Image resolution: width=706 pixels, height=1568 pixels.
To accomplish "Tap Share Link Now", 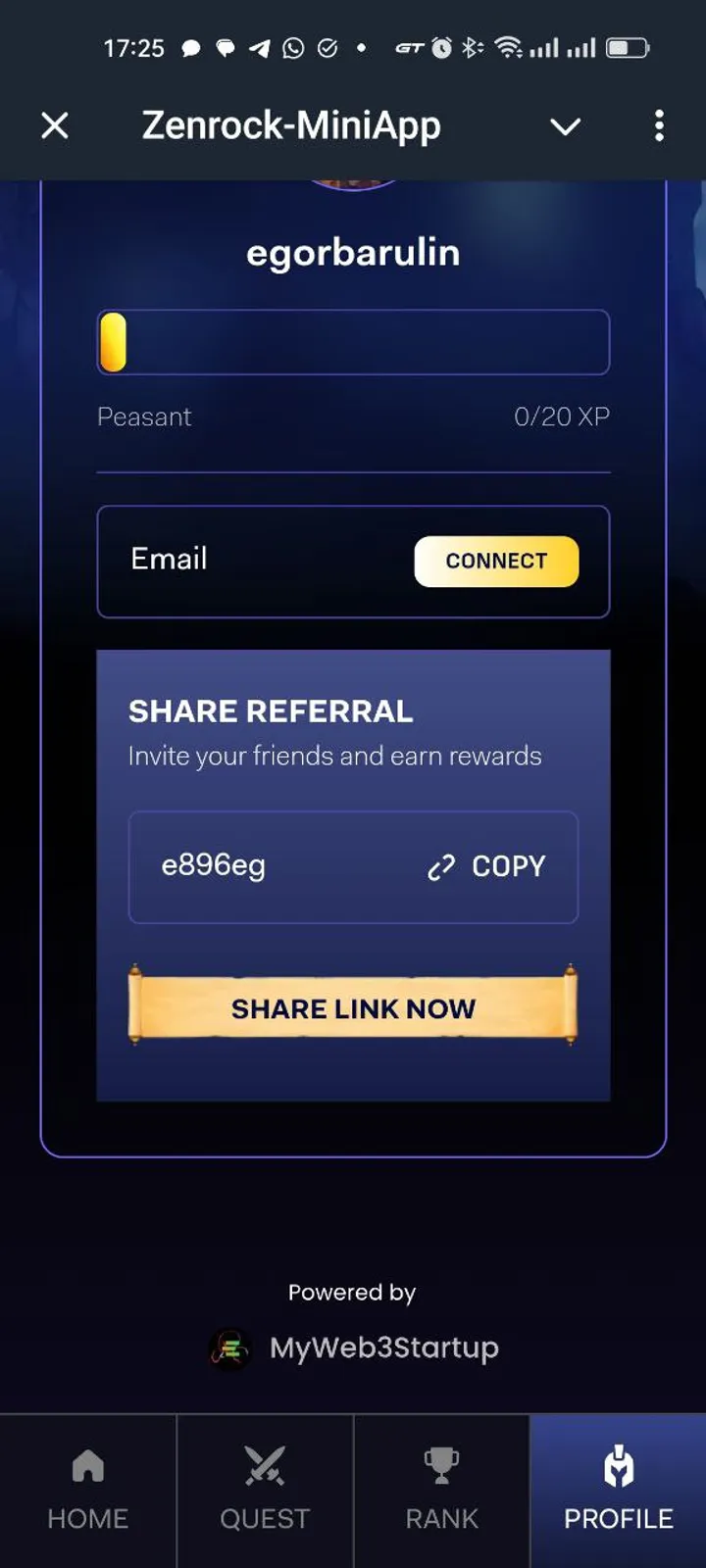I will point(353,1008).
